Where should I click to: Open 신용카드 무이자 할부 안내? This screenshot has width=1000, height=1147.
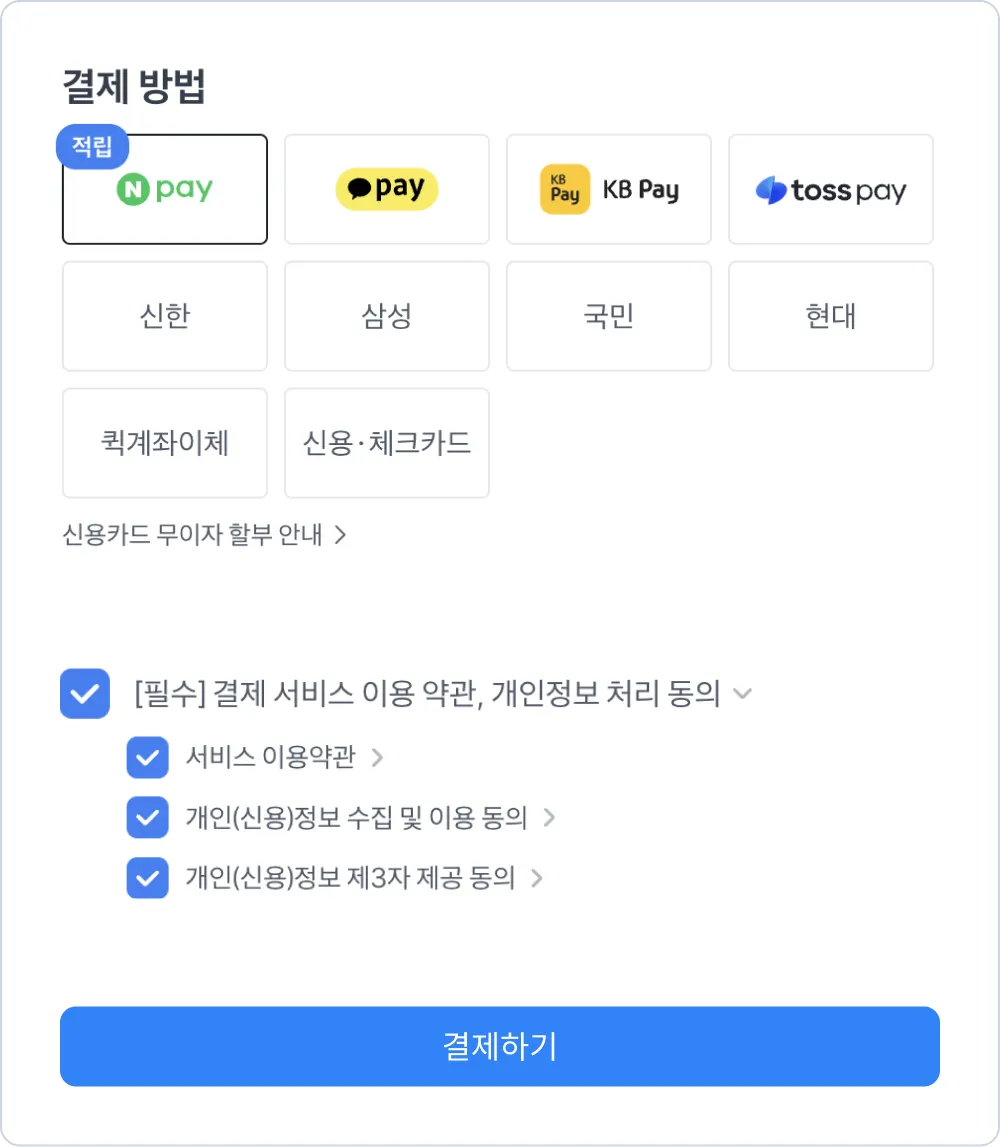point(204,535)
